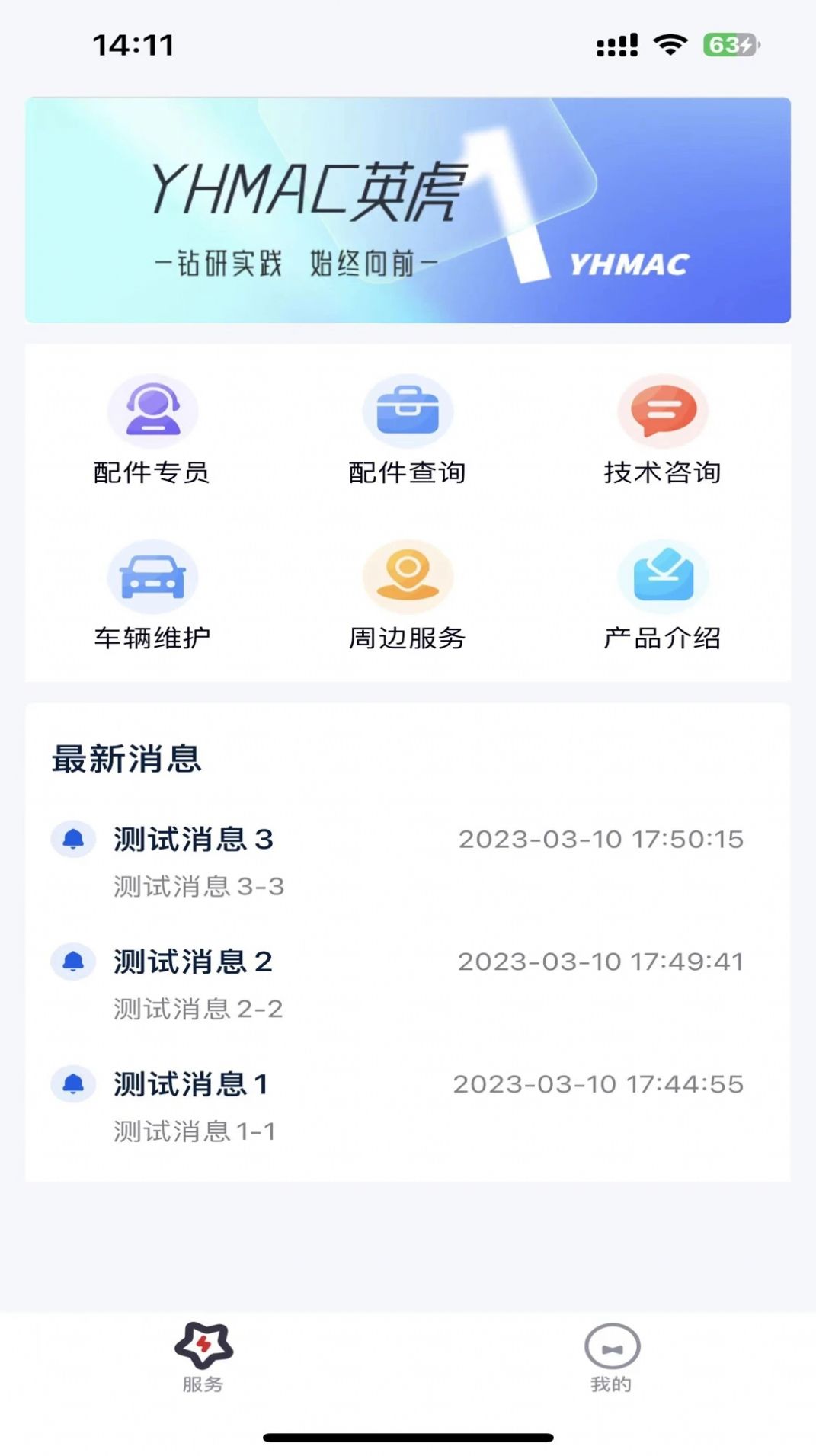Switch to the 服务 tab

coord(203,1357)
